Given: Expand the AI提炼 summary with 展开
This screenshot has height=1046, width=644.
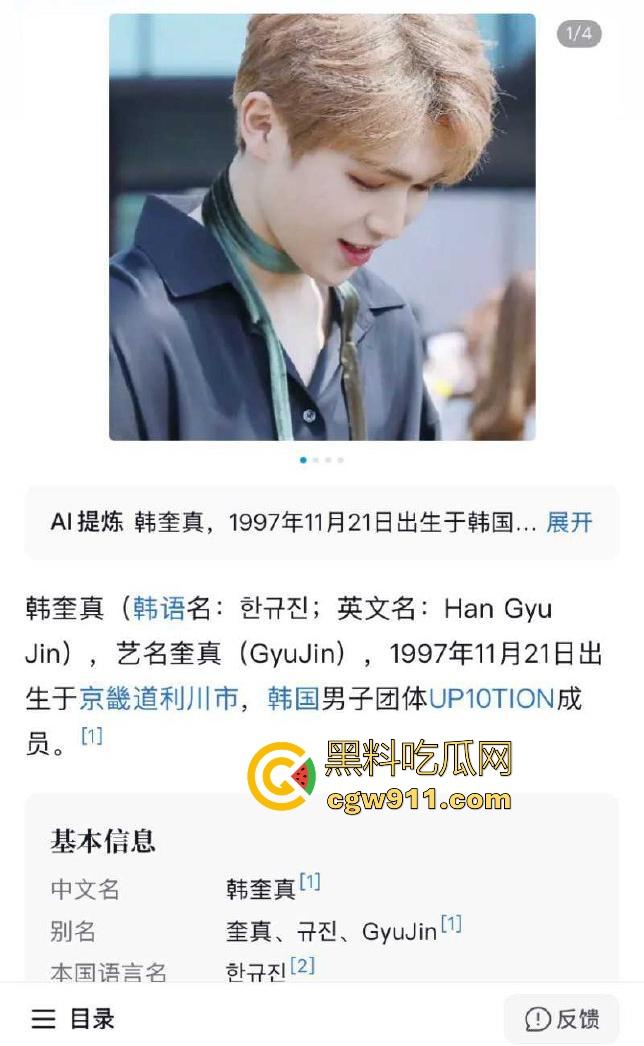Looking at the screenshot, I should 569,522.
